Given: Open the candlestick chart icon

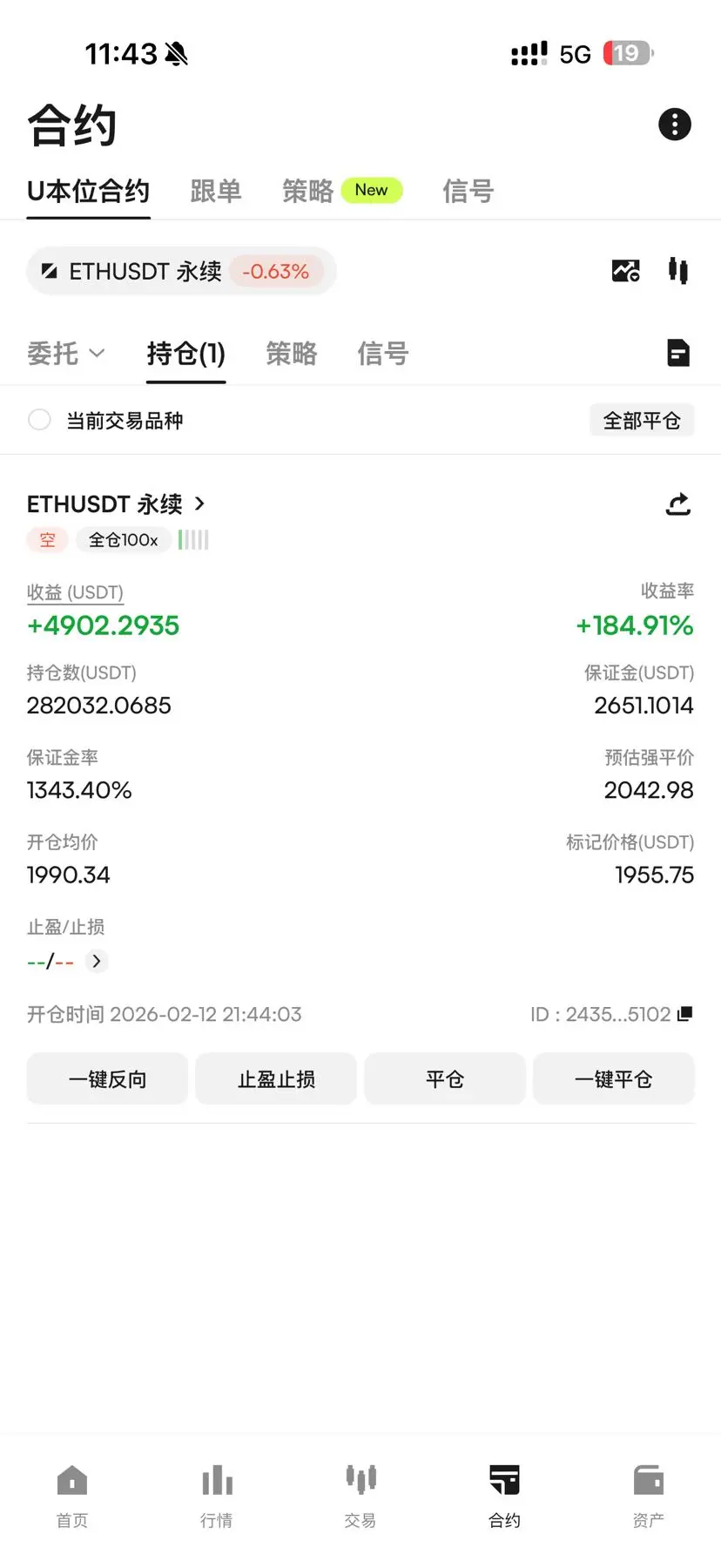Looking at the screenshot, I should click(677, 271).
